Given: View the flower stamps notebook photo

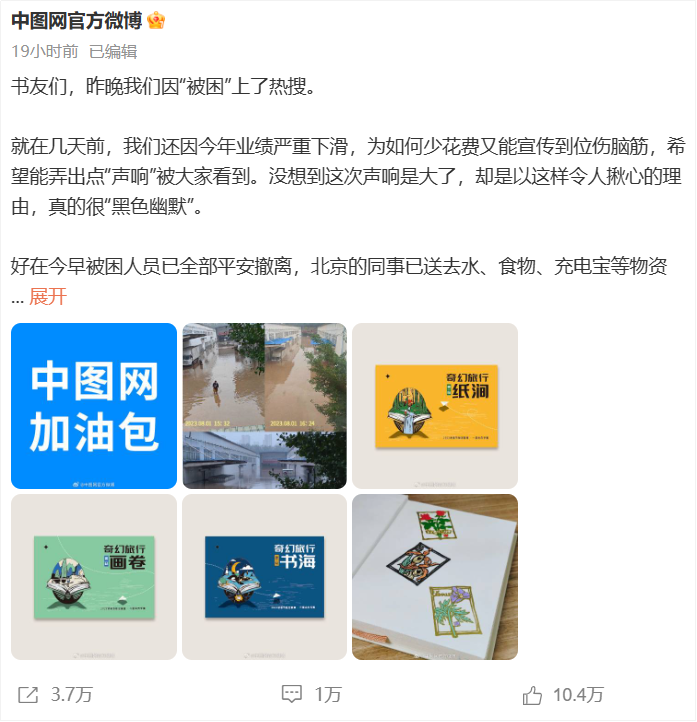Looking at the screenshot, I should click(435, 577).
